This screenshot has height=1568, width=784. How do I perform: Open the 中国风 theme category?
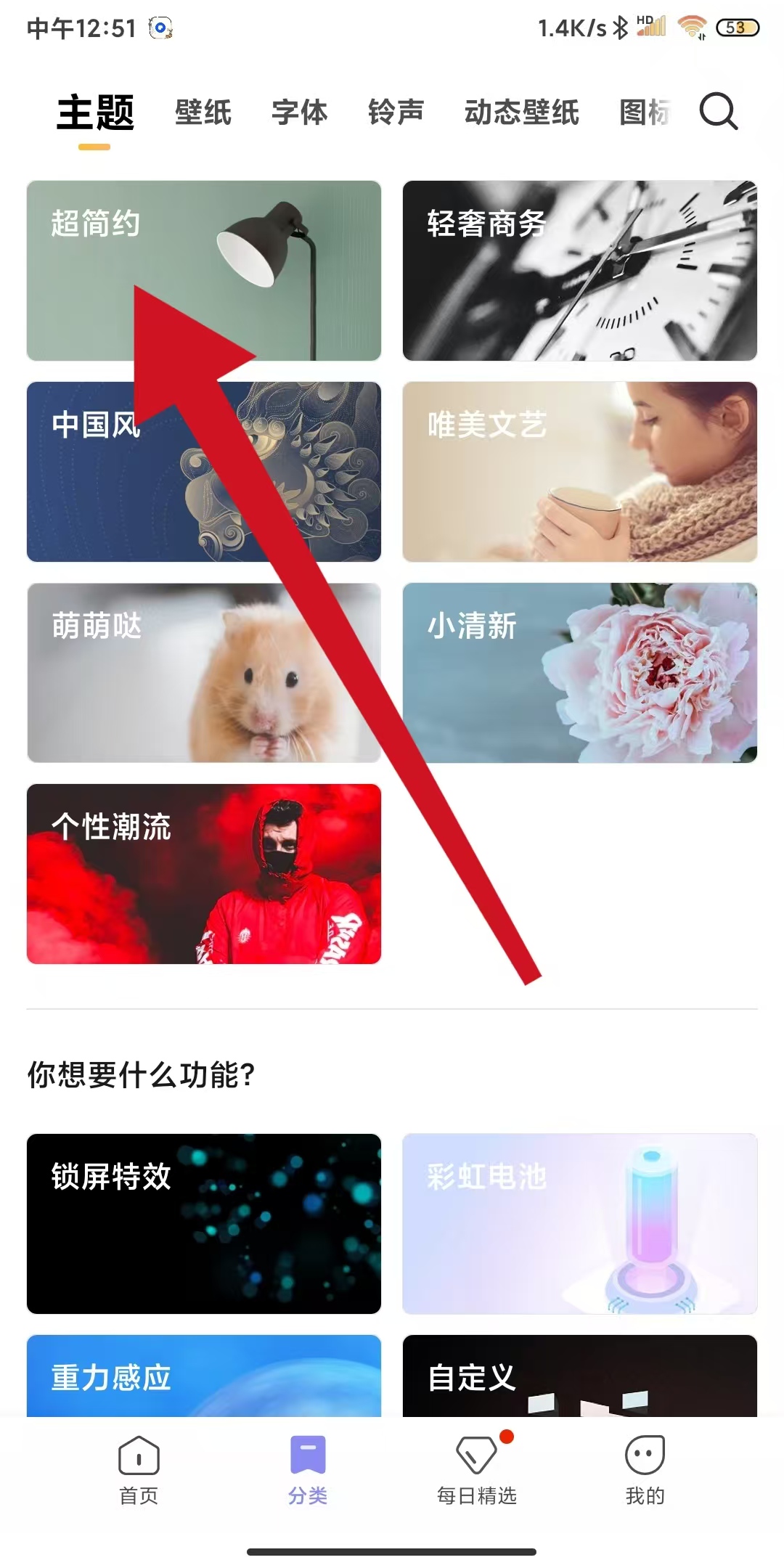[203, 471]
